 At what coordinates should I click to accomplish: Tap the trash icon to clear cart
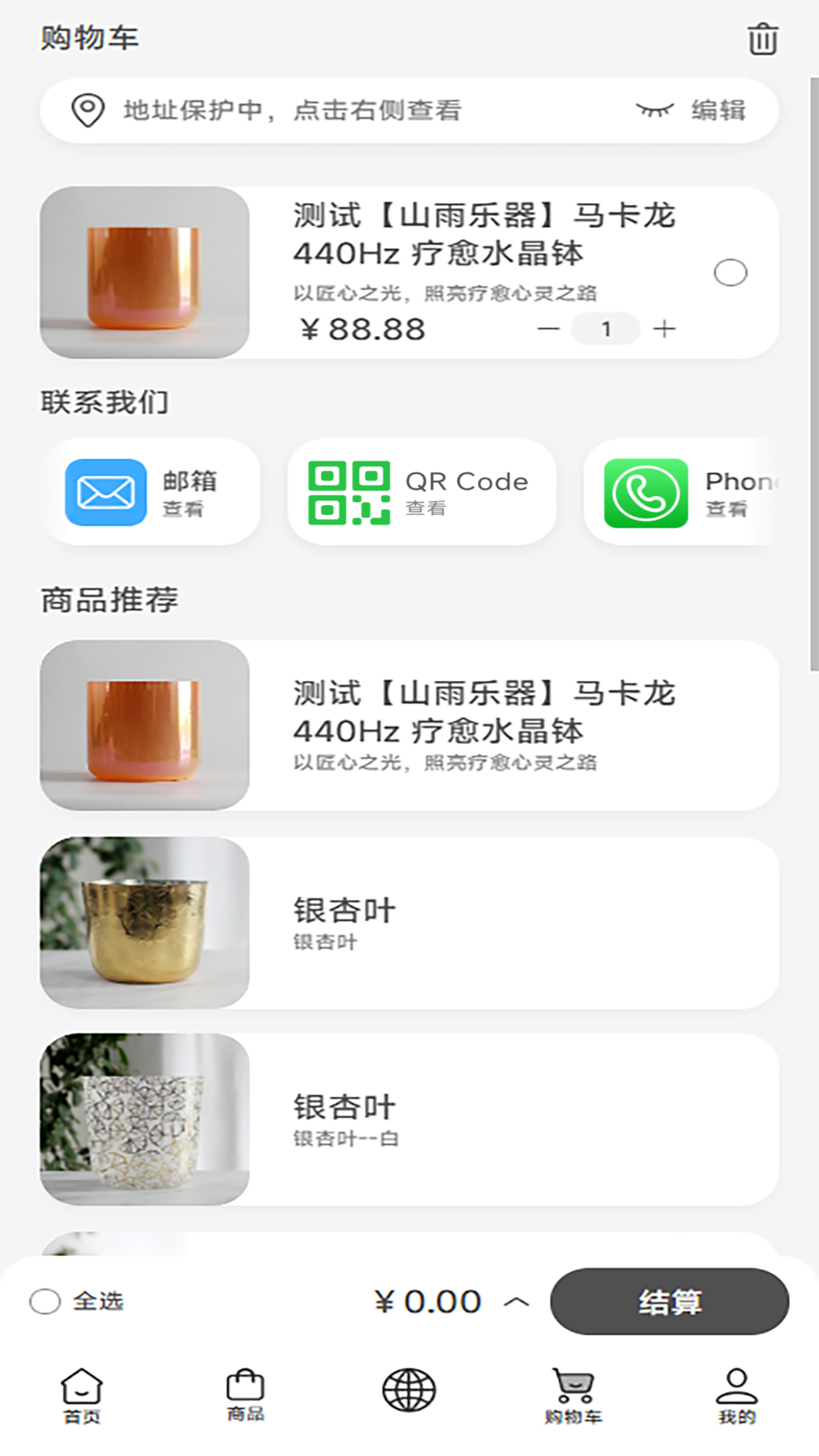(762, 39)
